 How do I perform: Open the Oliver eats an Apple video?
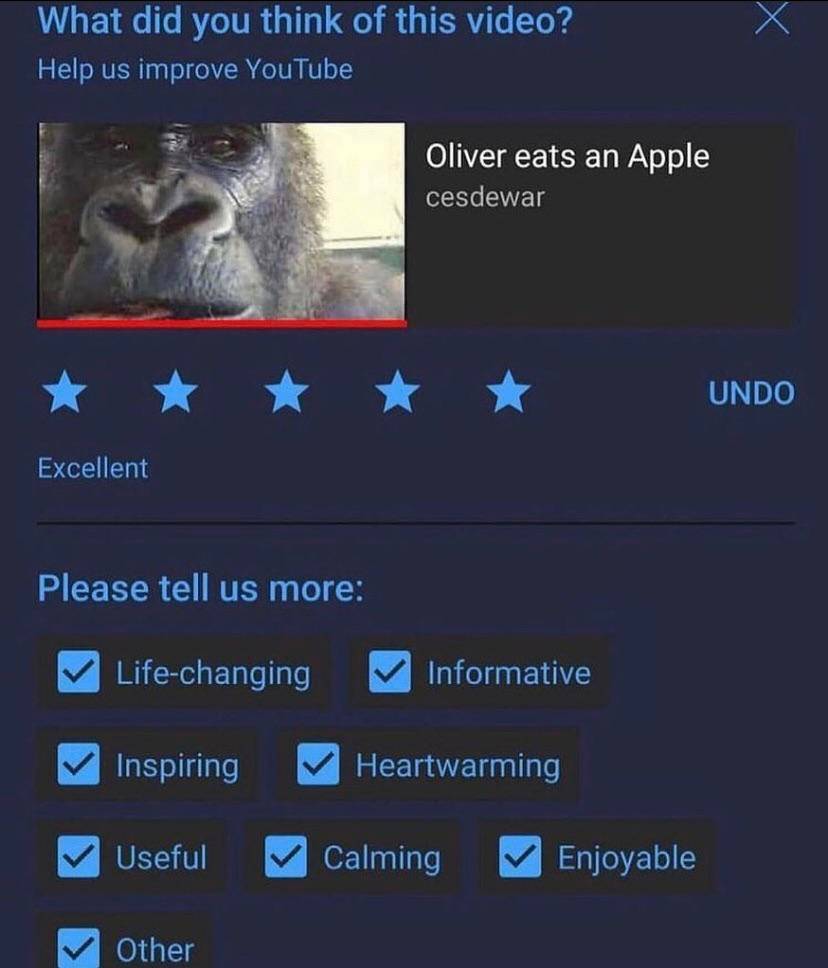222,222
